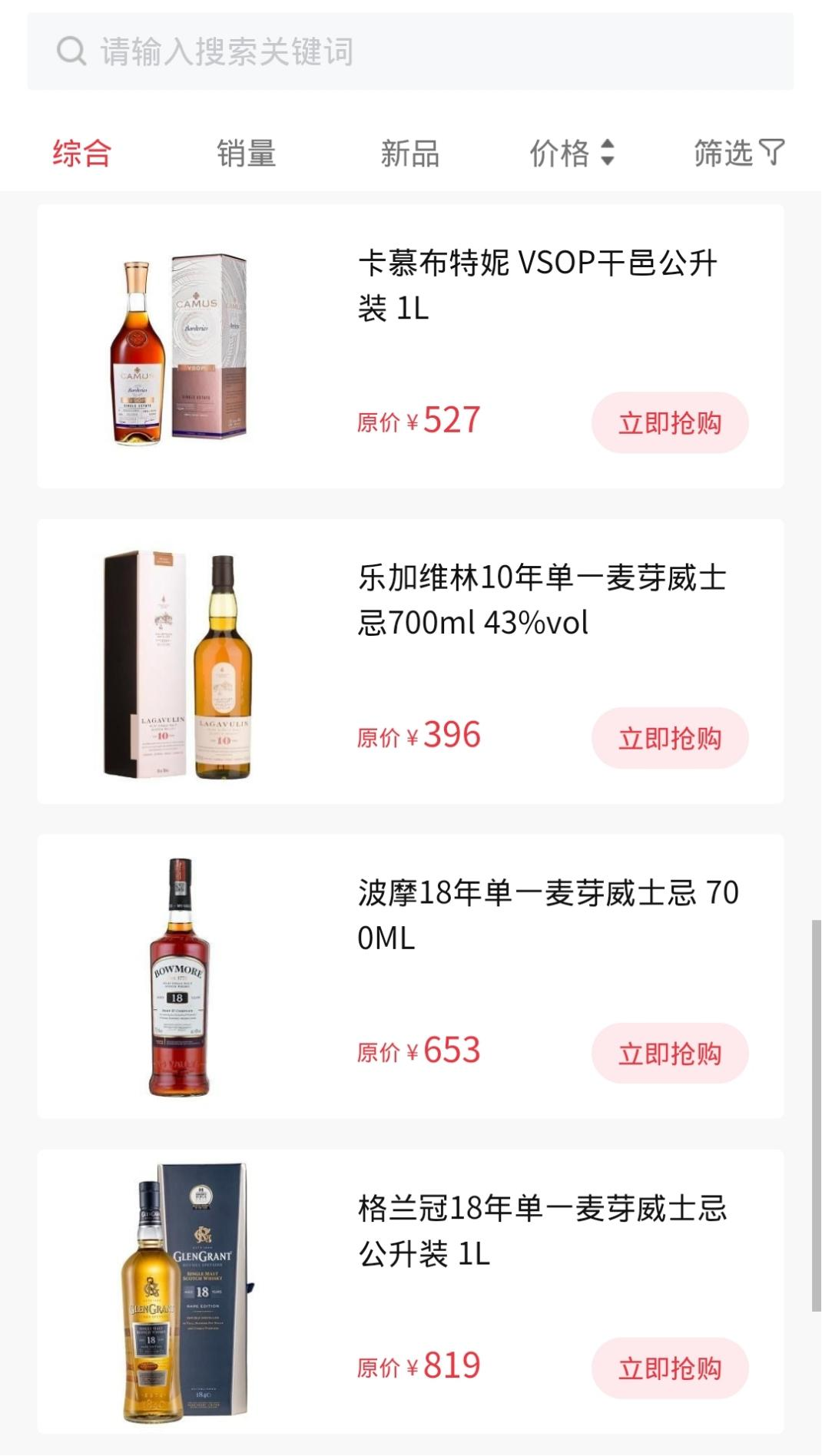Show 新品 new arrivals tab
The height and width of the screenshot is (1456, 822).
pos(410,153)
